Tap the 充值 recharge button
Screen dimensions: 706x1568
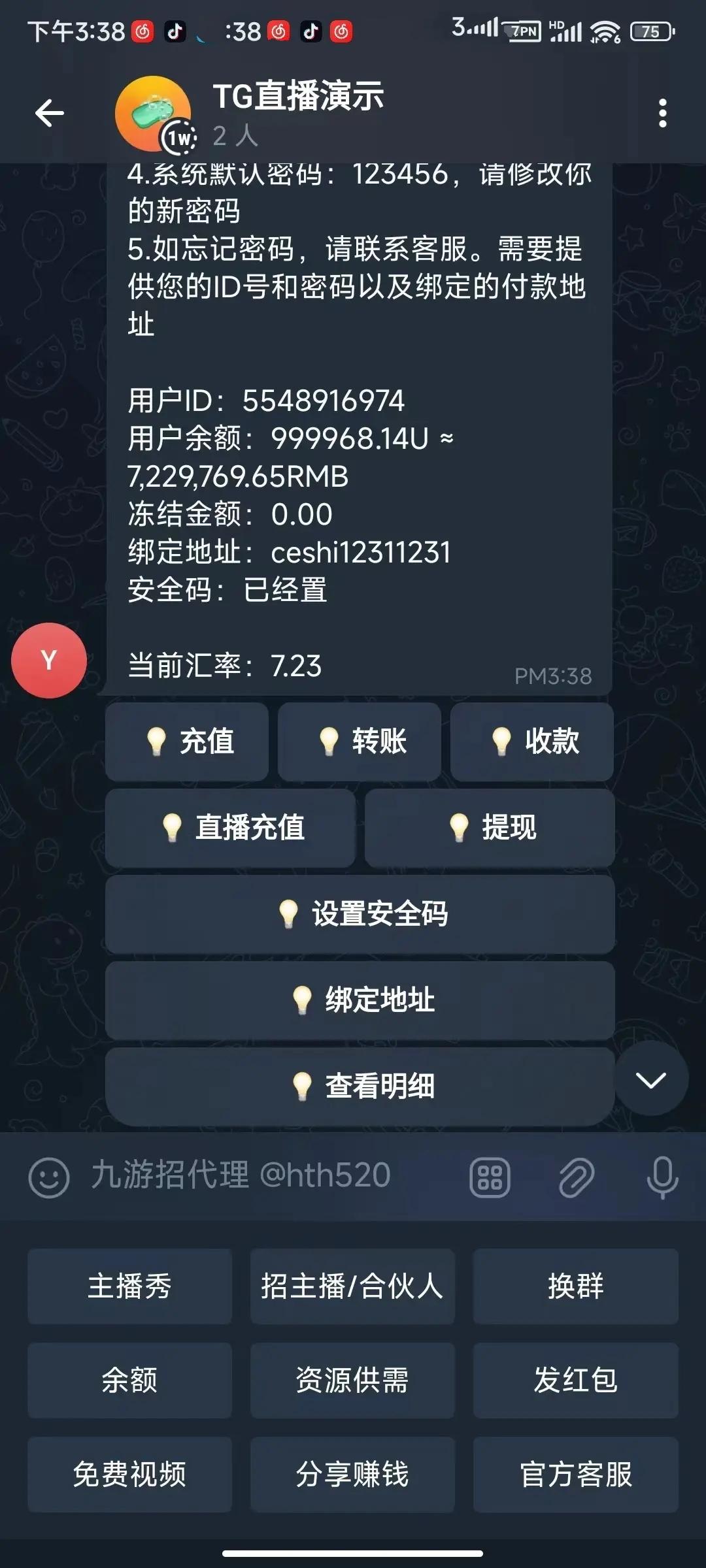click(187, 742)
